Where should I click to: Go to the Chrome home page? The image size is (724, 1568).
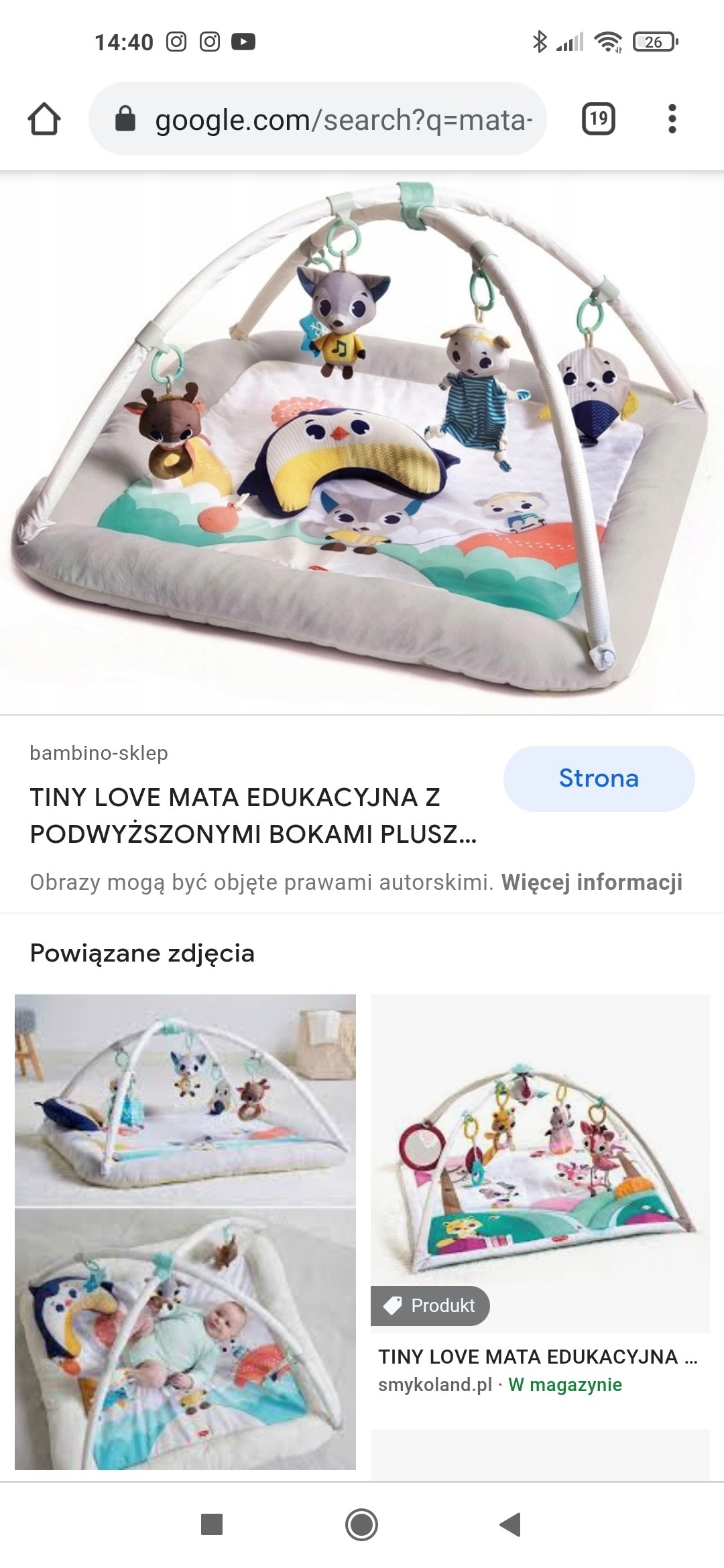[x=44, y=120]
